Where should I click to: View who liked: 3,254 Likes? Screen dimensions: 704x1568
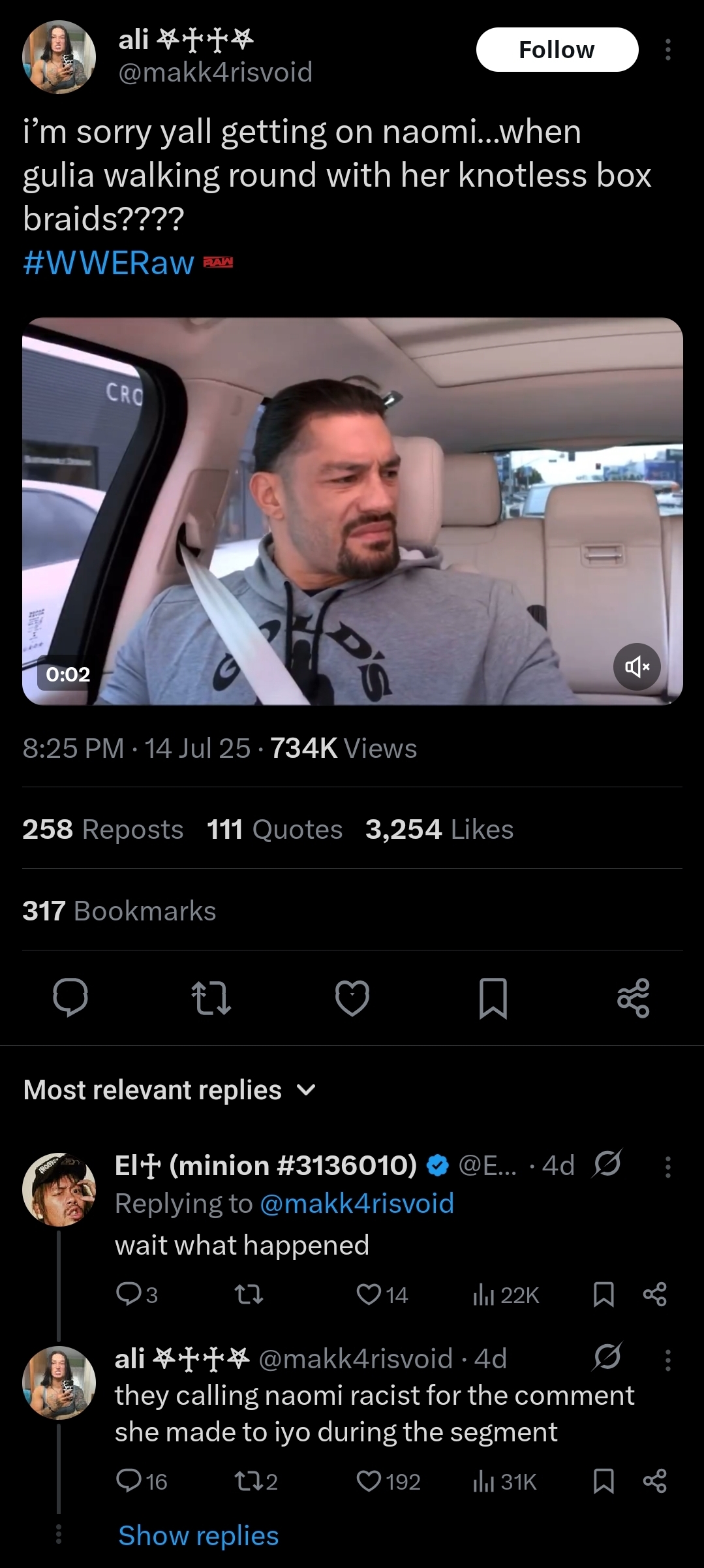pos(439,830)
